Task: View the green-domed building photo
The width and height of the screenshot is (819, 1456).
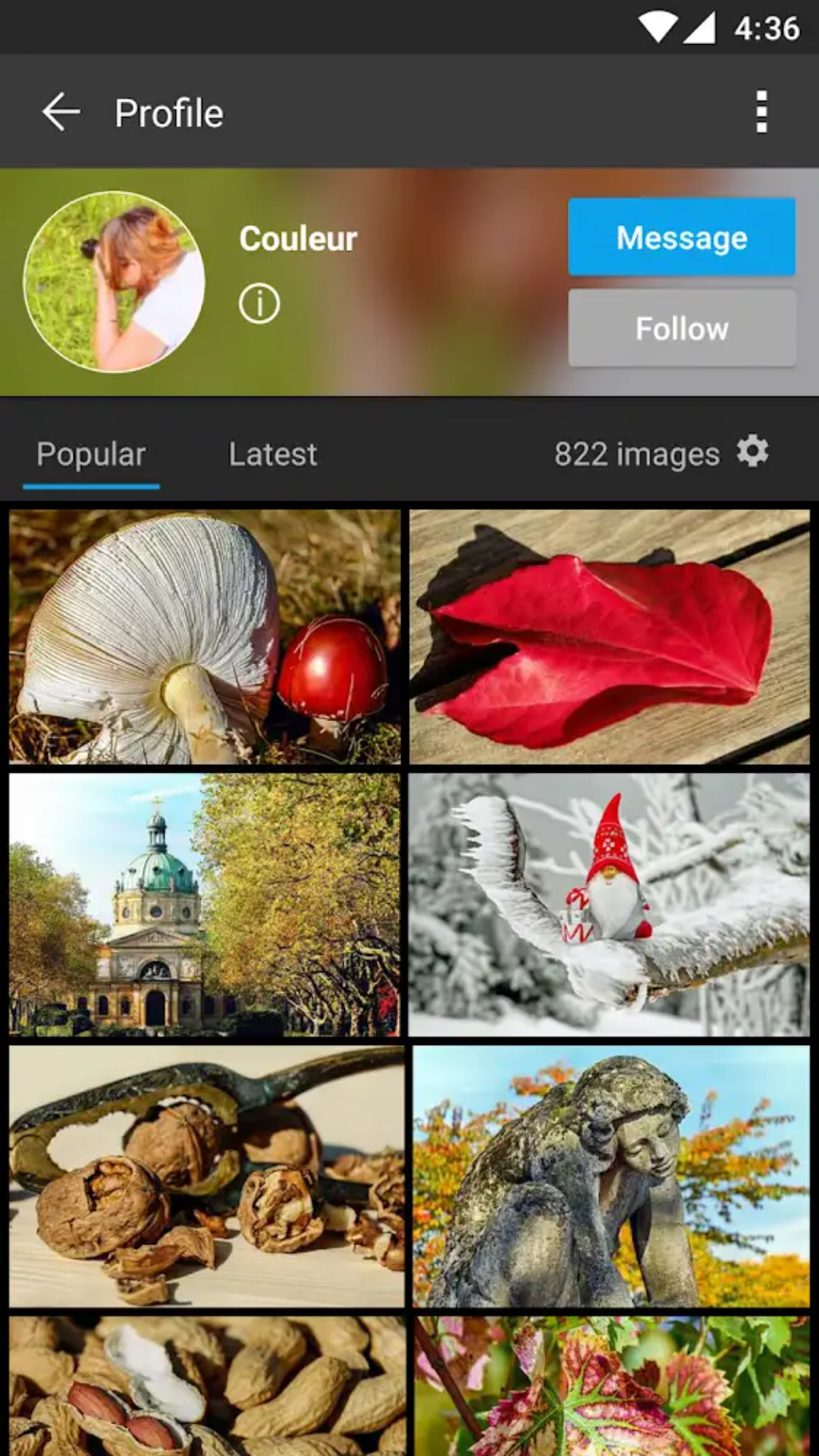Action: tap(205, 905)
